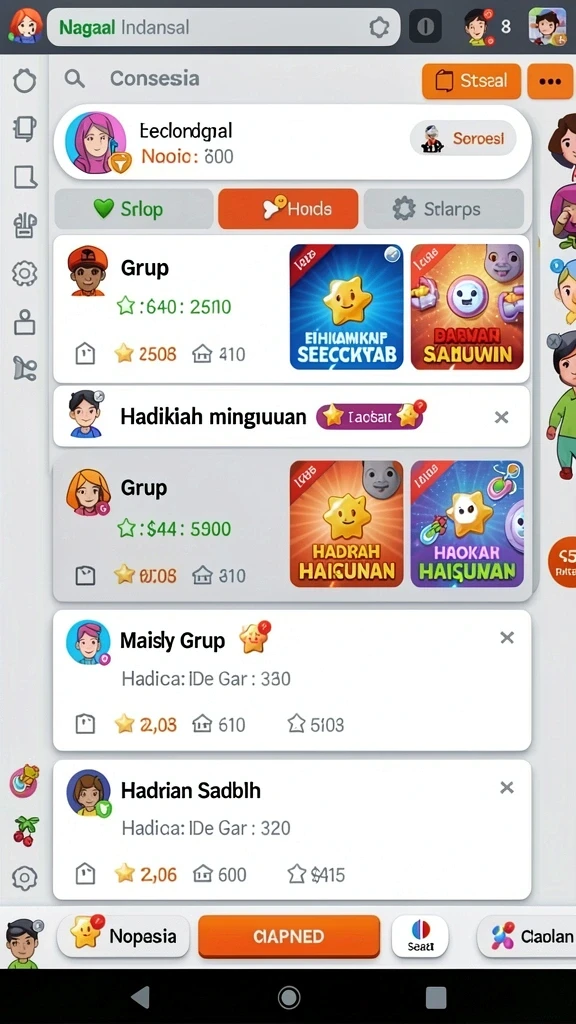The image size is (576, 1024).
Task: Tap the Consesia search field
Action: (235, 79)
